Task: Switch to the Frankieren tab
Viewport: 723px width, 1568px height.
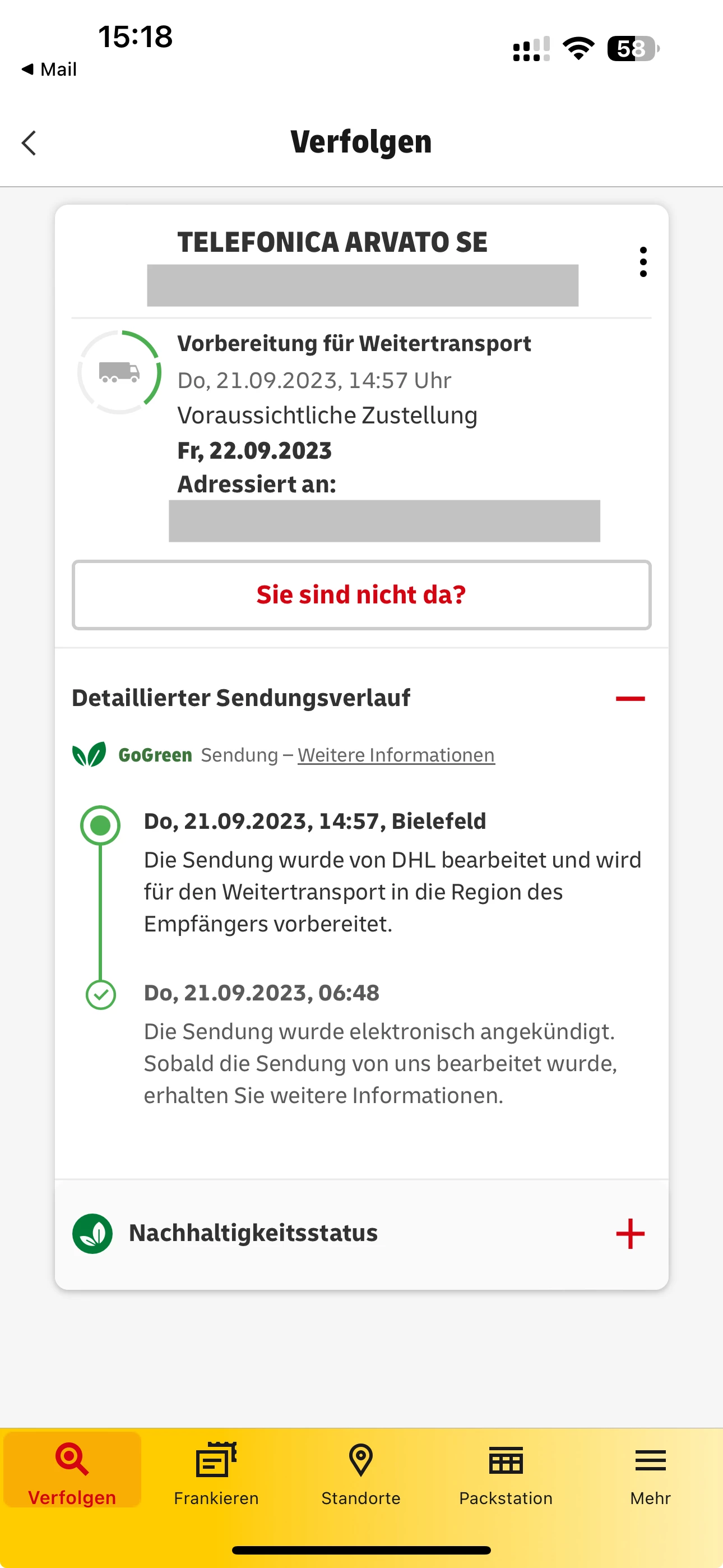Action: click(x=216, y=1472)
